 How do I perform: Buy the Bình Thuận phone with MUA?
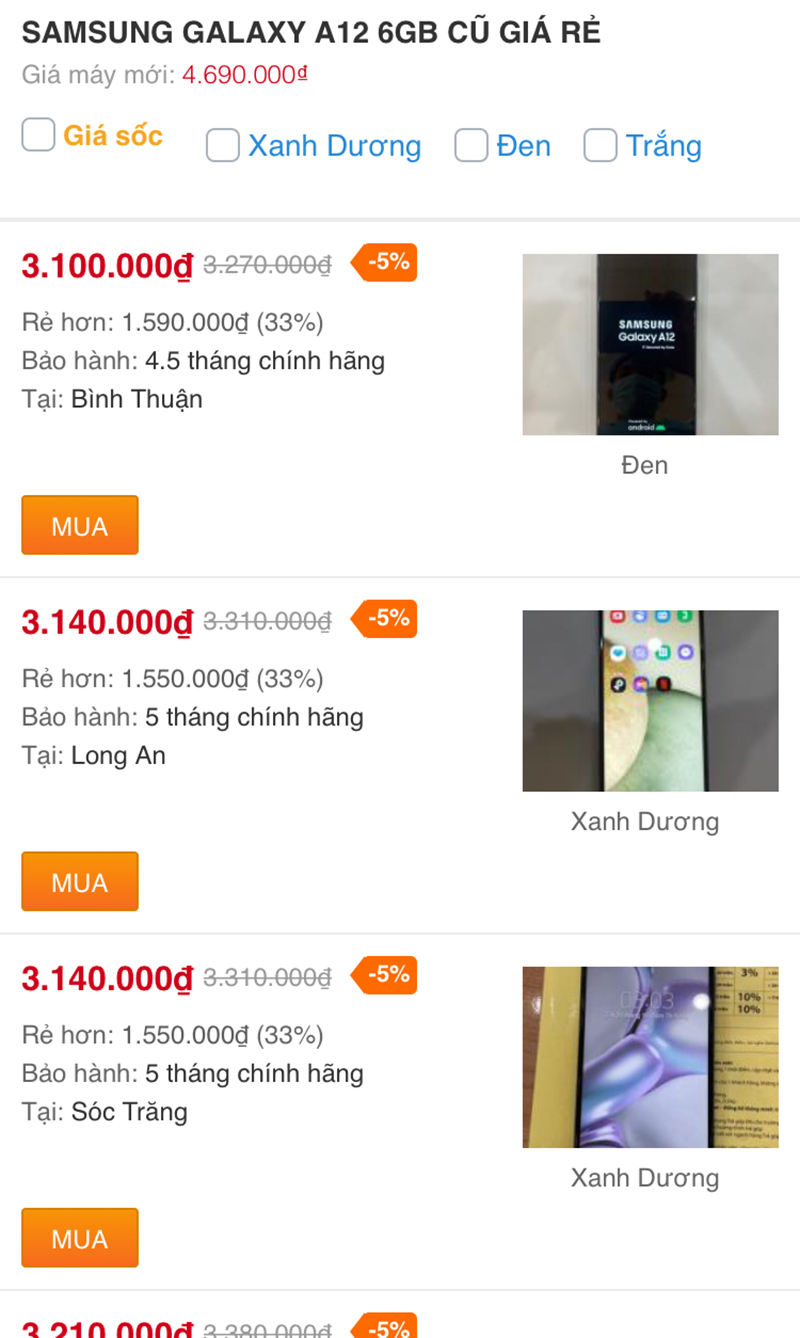(x=80, y=525)
